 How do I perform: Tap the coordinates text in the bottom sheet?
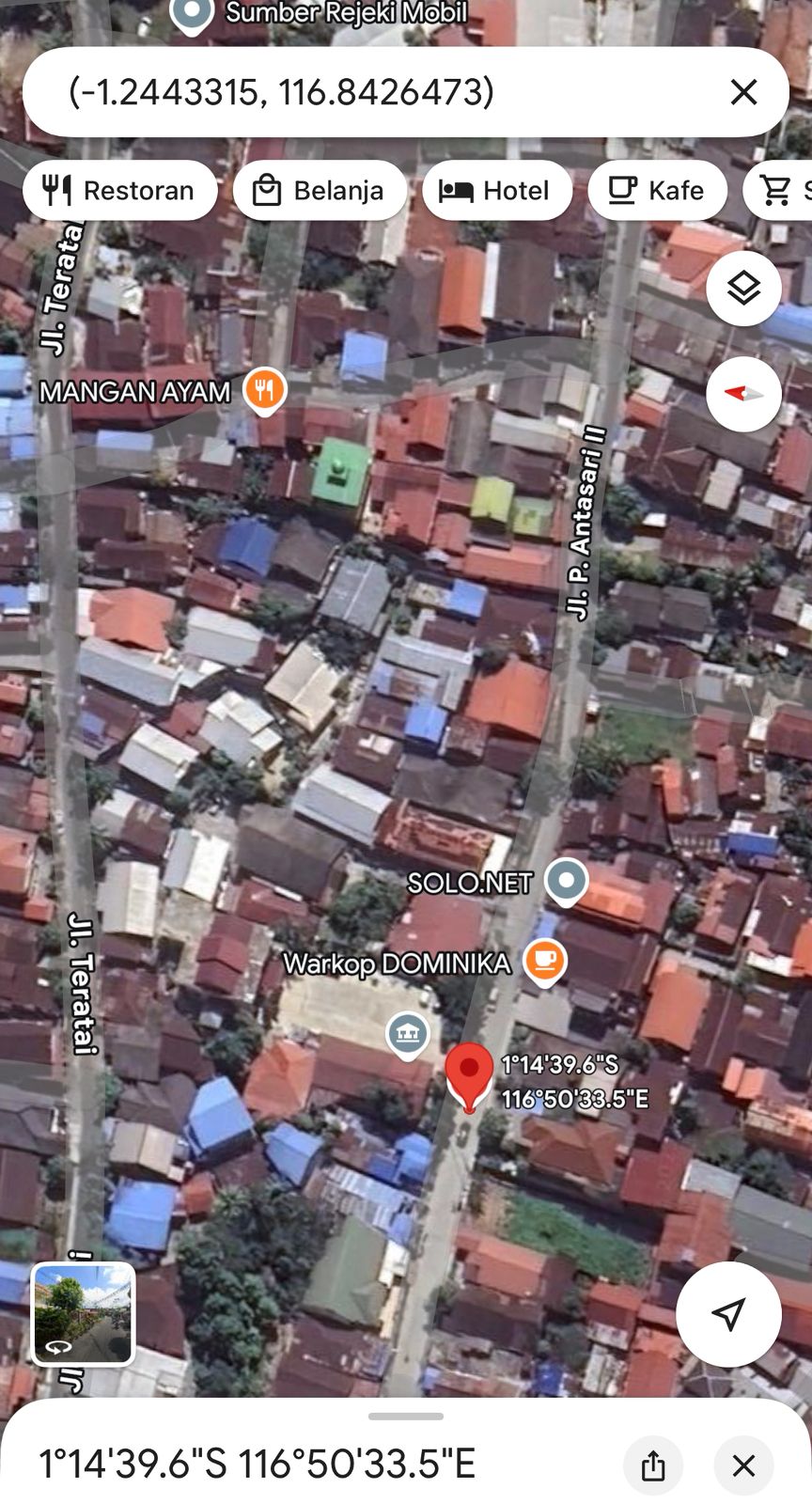pos(259,1463)
